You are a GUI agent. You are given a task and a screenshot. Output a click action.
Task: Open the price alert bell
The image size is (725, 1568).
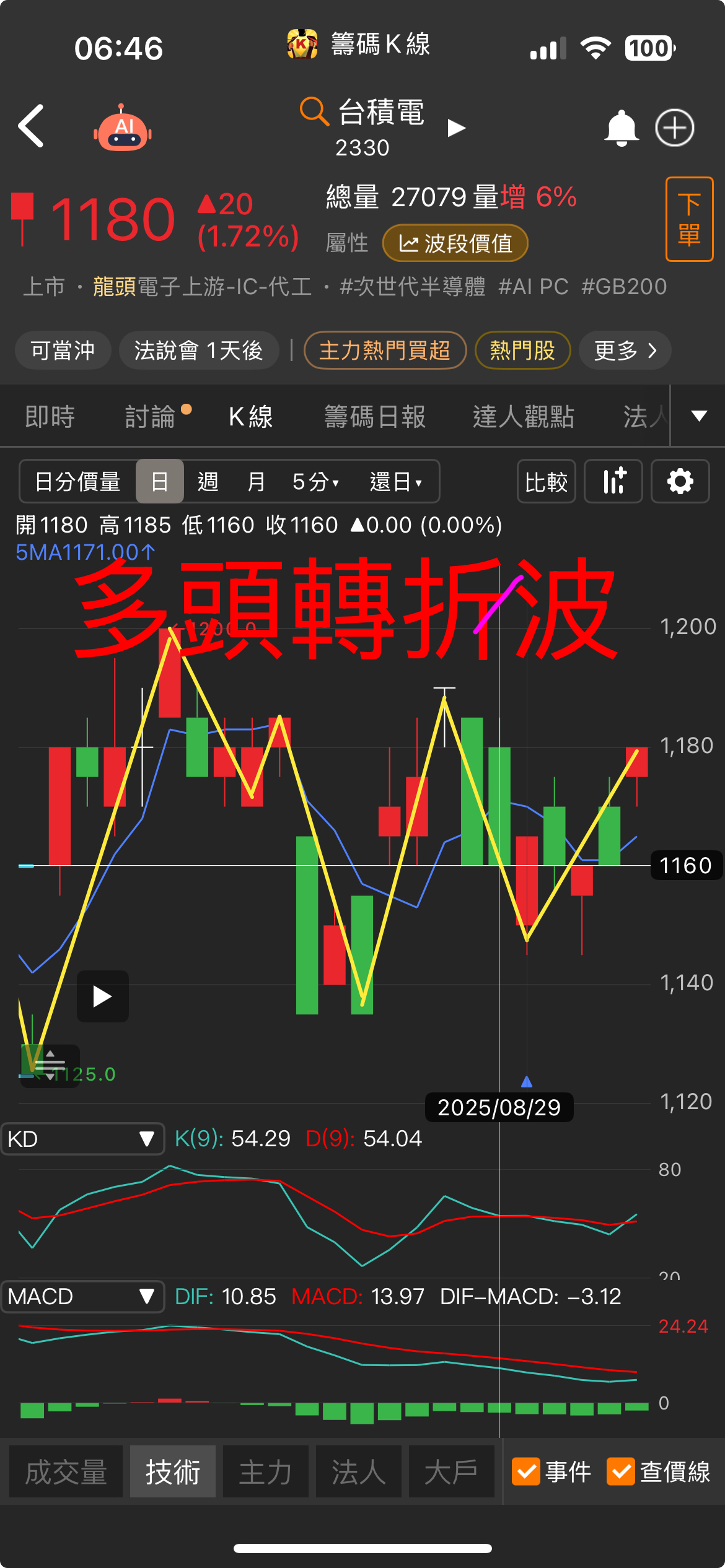[621, 128]
